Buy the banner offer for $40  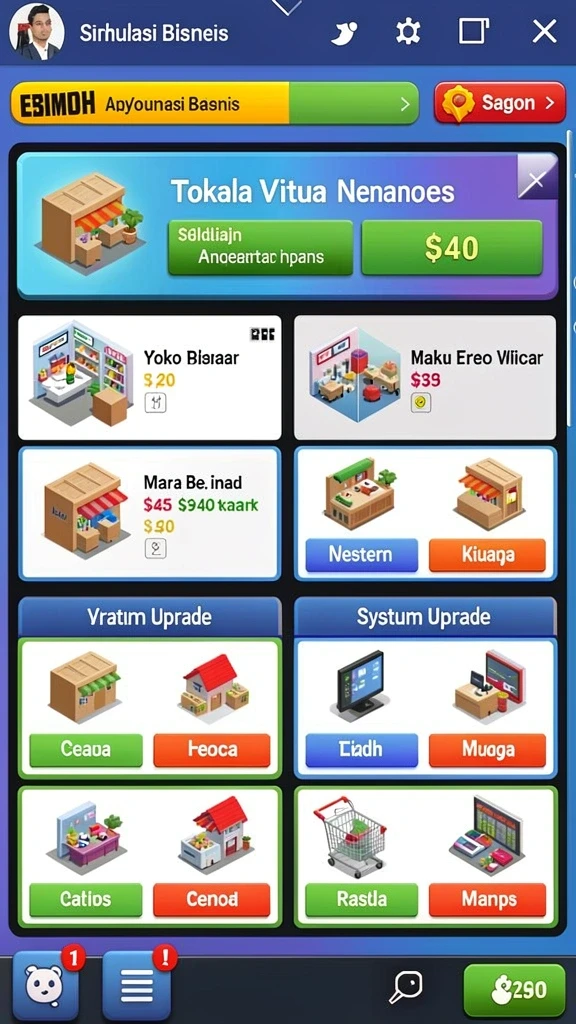(451, 248)
